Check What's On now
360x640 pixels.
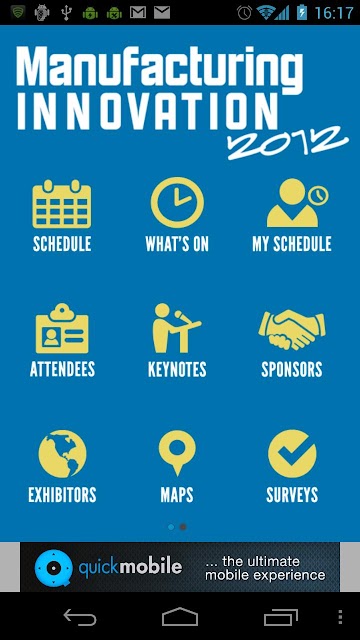(177, 216)
